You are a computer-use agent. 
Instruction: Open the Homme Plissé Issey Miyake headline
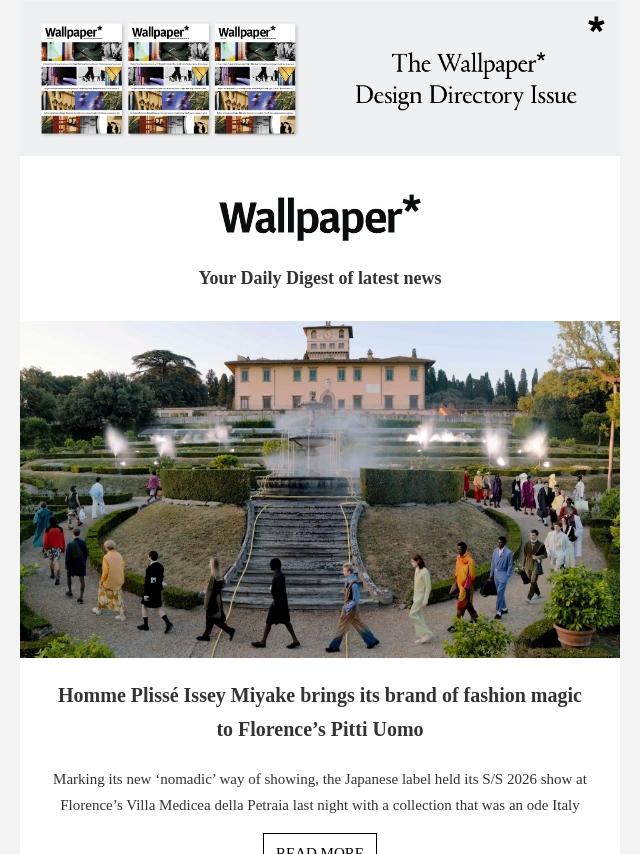pyautogui.click(x=320, y=712)
